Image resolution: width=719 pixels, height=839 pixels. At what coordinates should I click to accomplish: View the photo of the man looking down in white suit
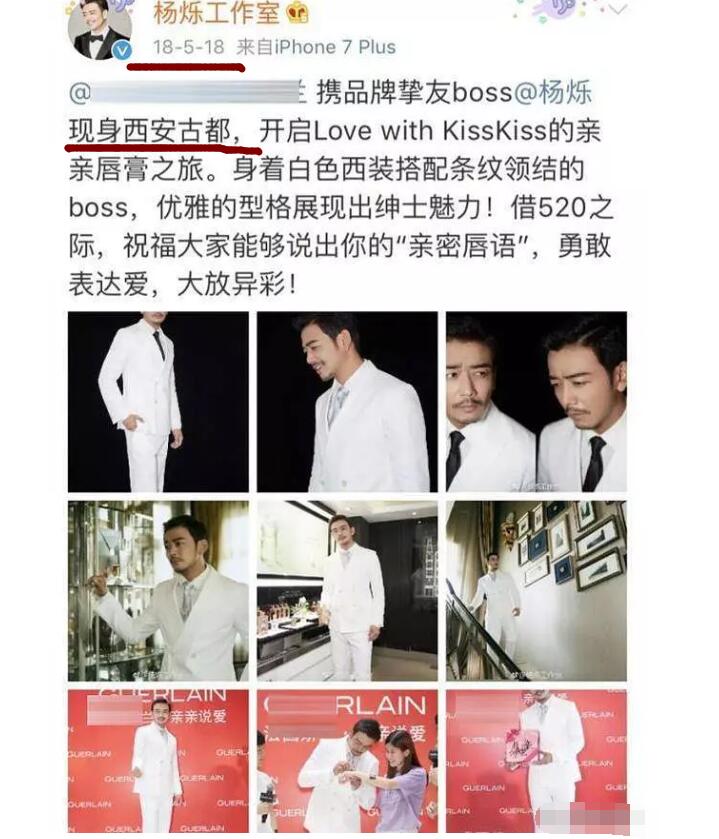(x=347, y=402)
